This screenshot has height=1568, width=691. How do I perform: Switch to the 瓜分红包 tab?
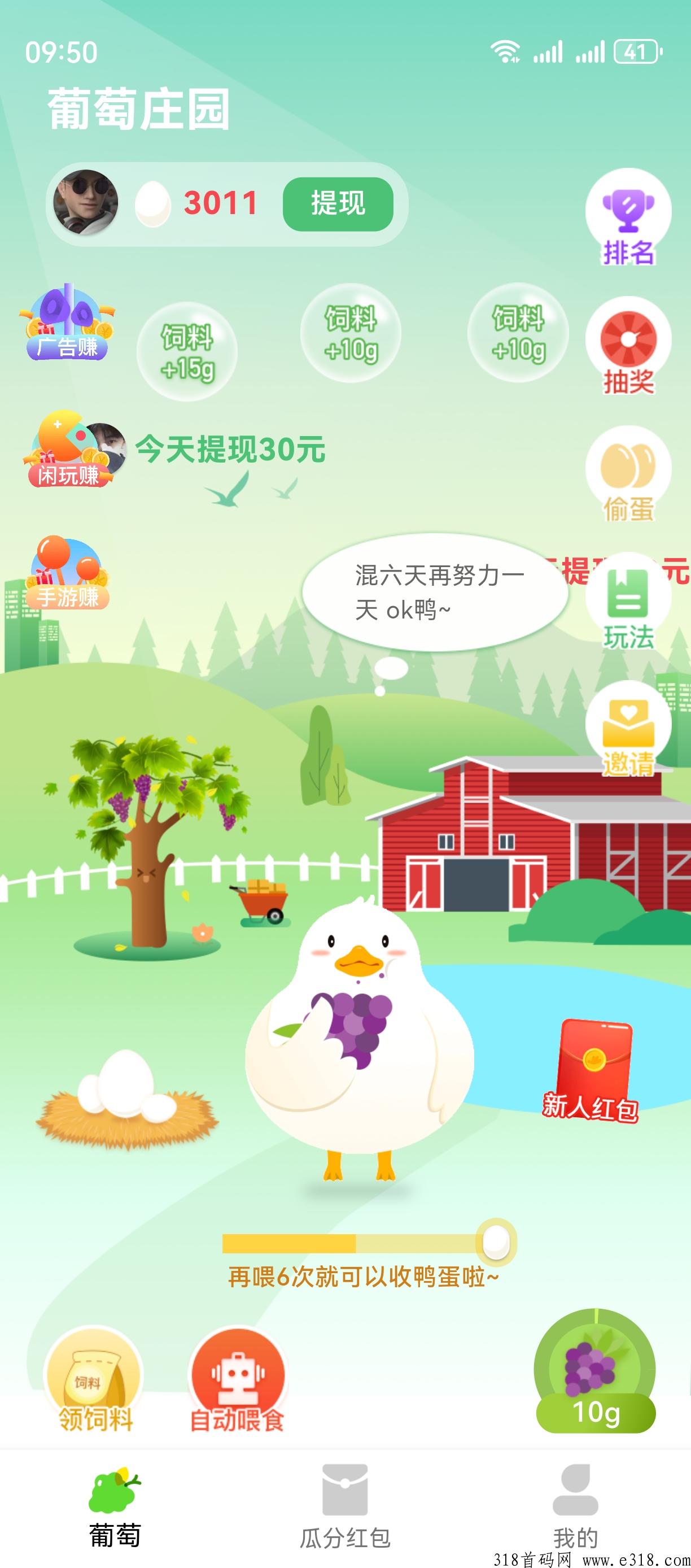click(345, 1507)
